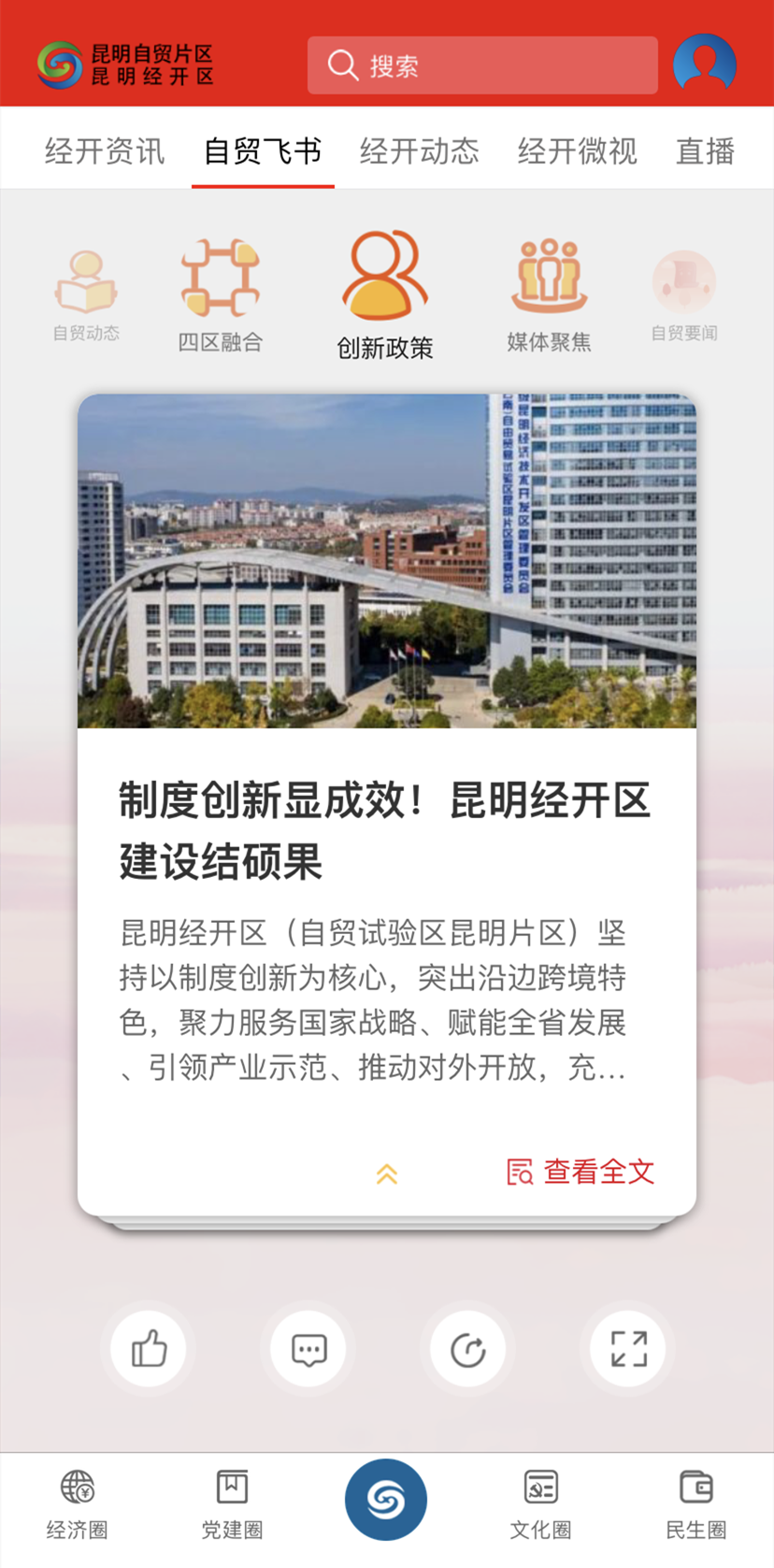Switch to the 经开微视 tab
The height and width of the screenshot is (1568, 774).
[x=578, y=151]
